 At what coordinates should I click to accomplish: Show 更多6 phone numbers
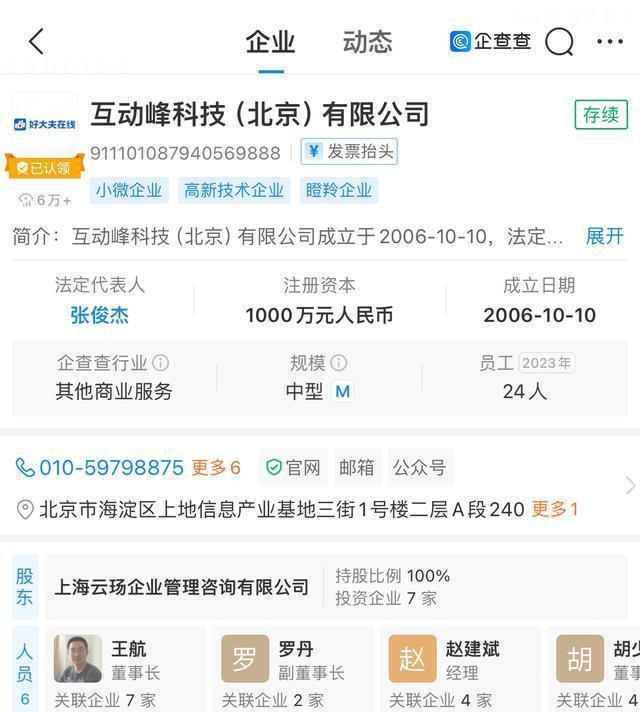(x=216, y=467)
